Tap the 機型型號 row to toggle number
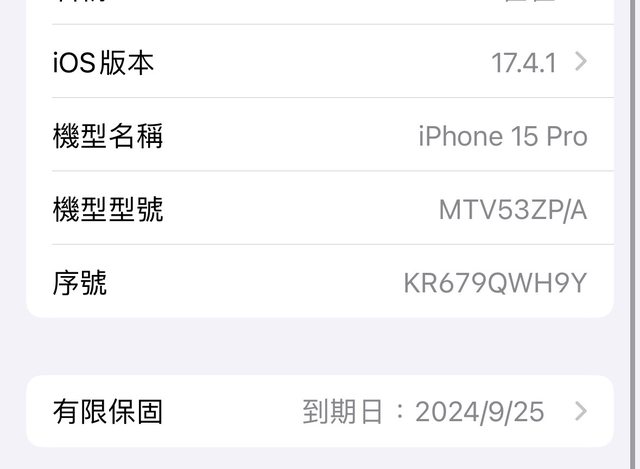 point(320,209)
